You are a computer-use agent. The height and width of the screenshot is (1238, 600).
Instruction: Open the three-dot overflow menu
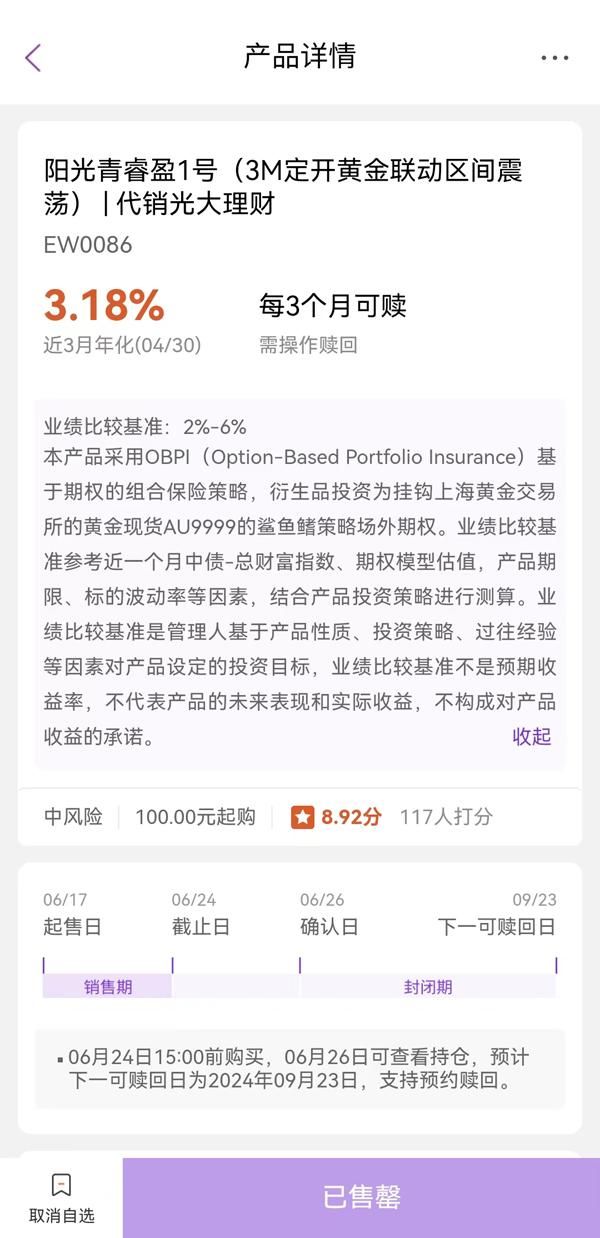(x=554, y=58)
